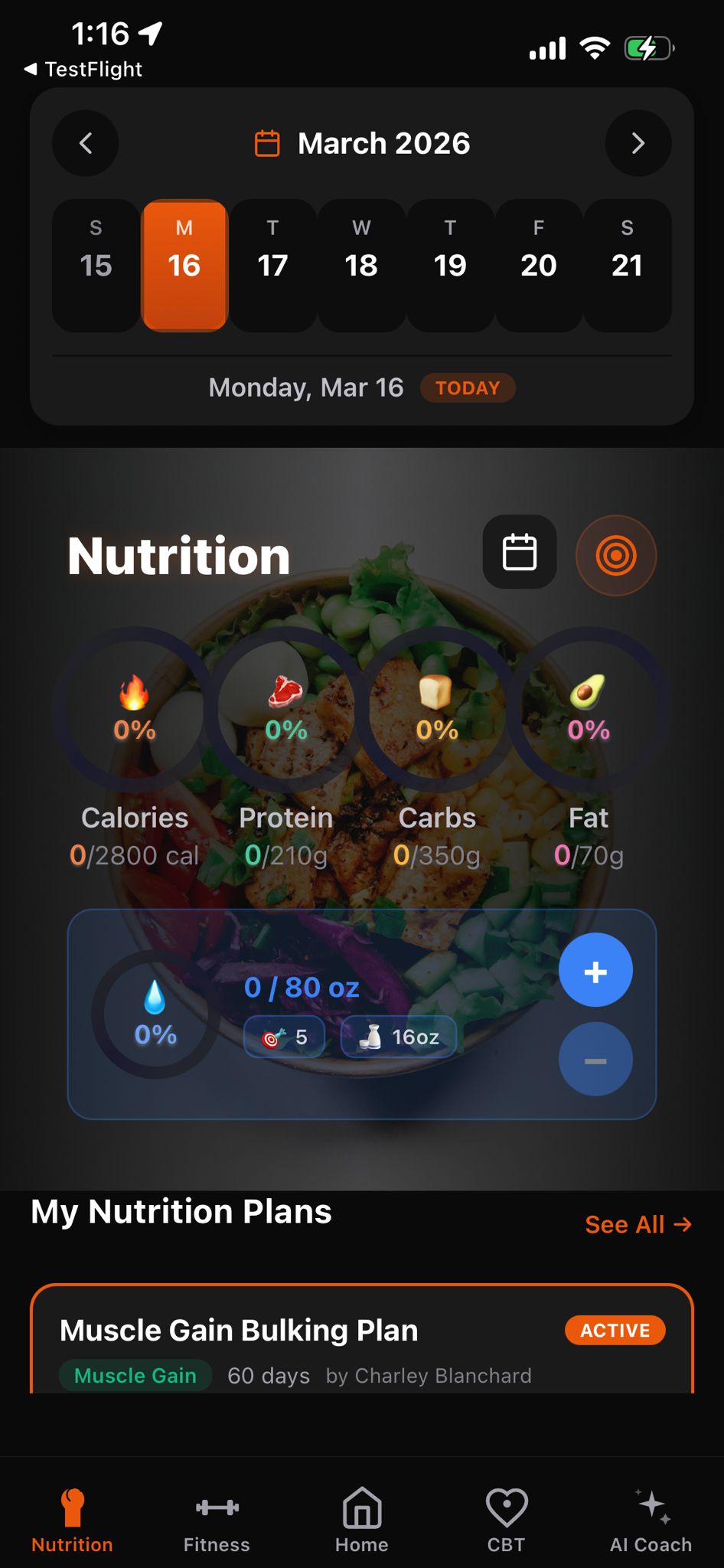This screenshot has width=724, height=1568.
Task: Go to next week with right chevron
Action: (638, 143)
